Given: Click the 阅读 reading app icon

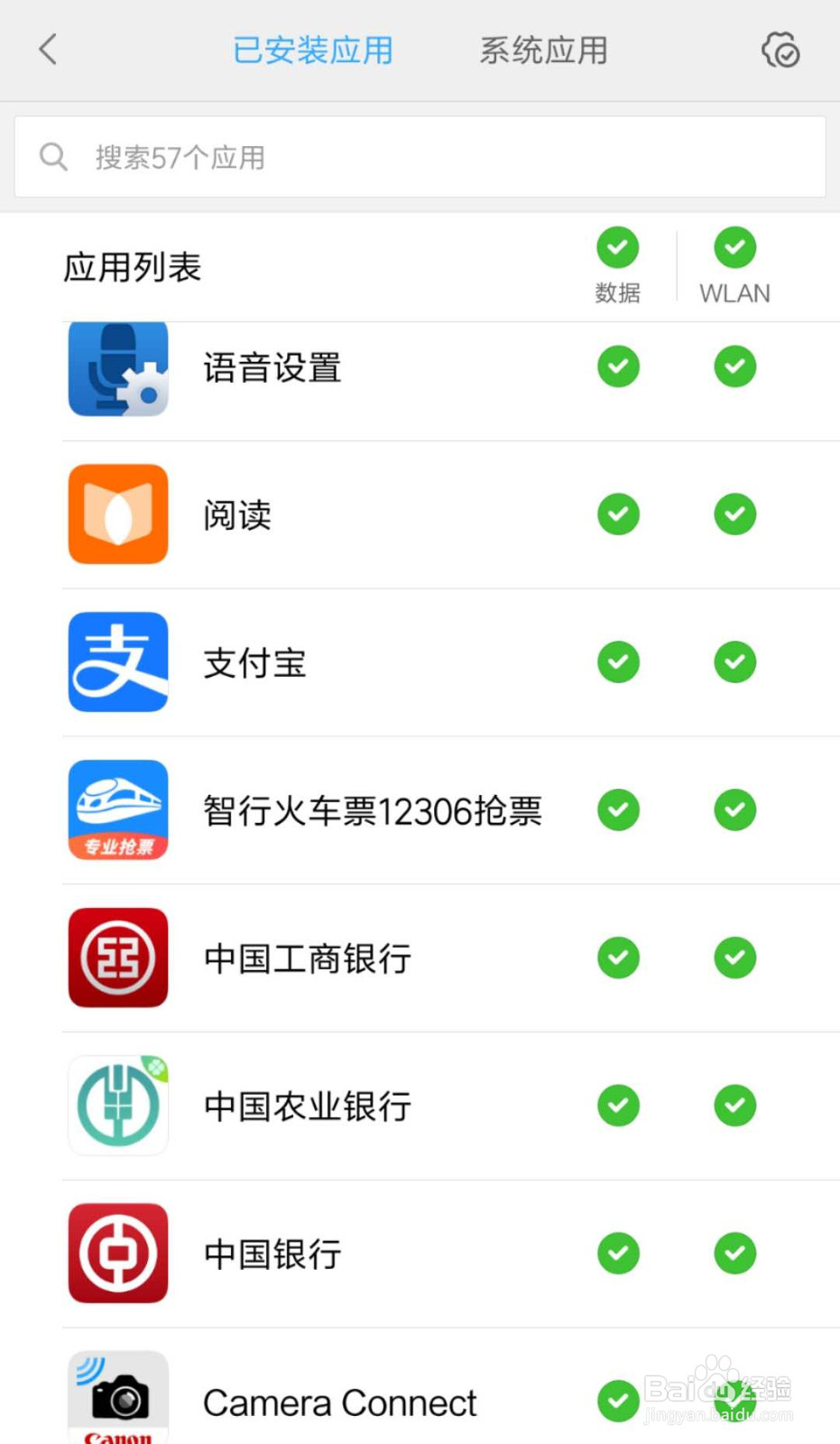Looking at the screenshot, I should [117, 514].
